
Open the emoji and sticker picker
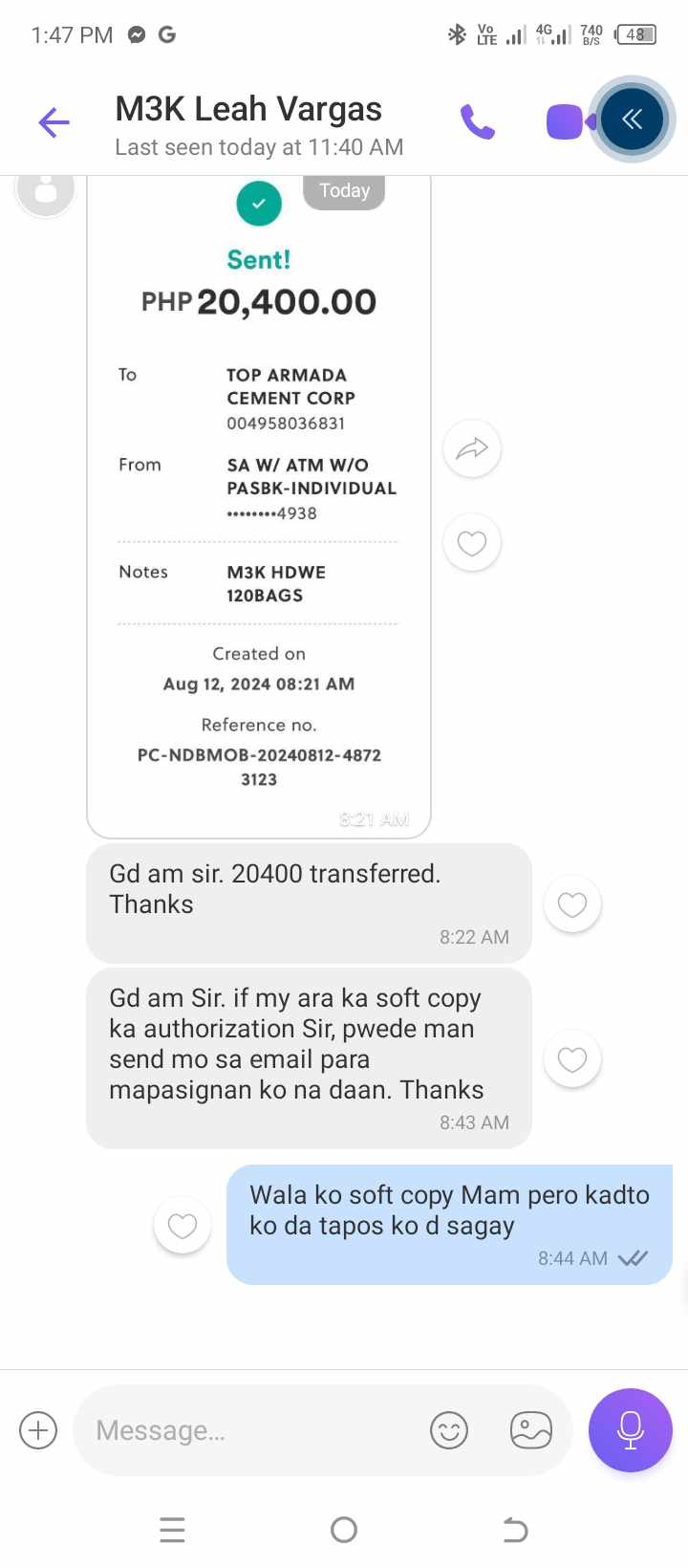[x=449, y=1430]
